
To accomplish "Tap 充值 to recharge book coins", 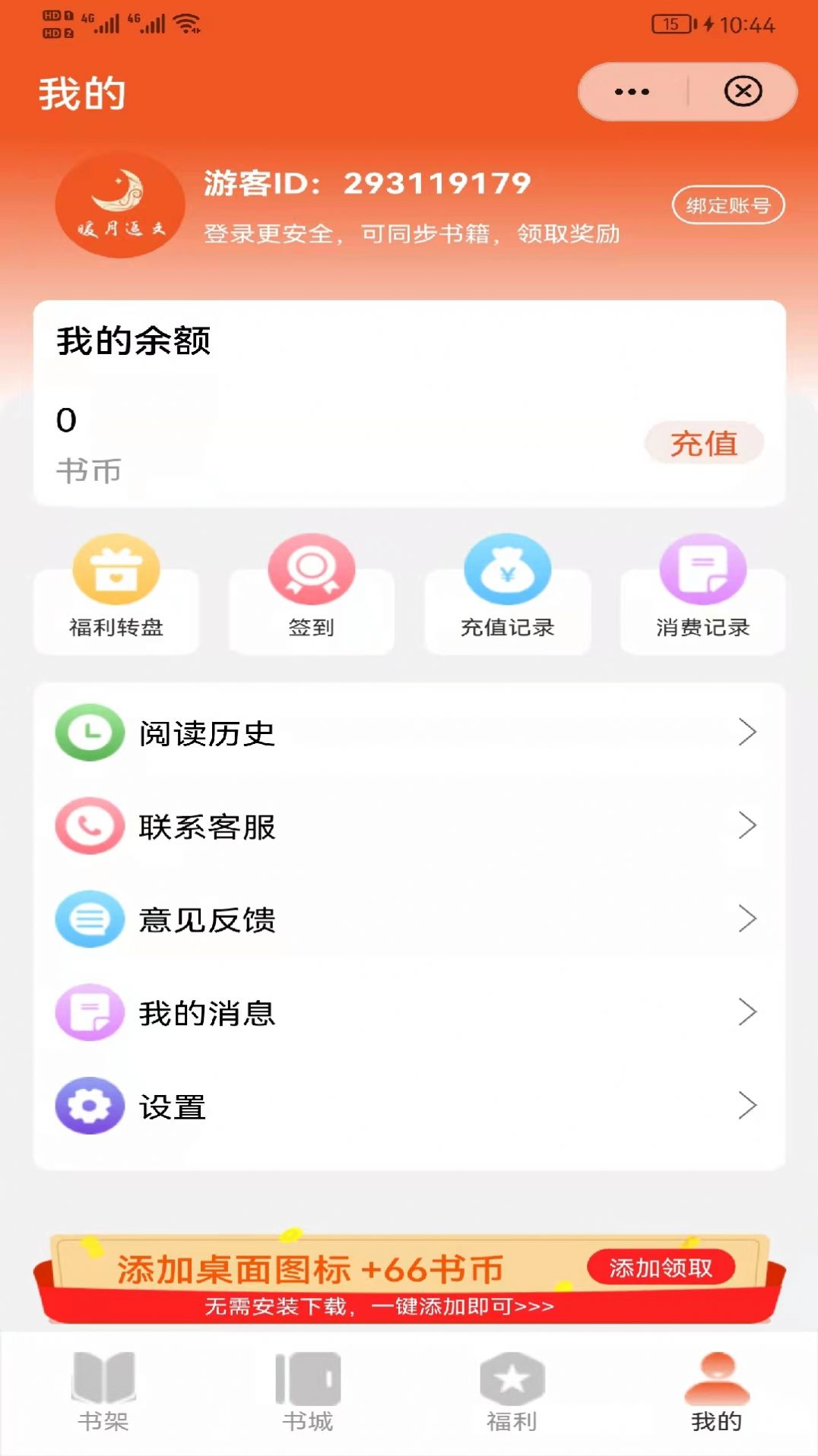I will tap(703, 444).
